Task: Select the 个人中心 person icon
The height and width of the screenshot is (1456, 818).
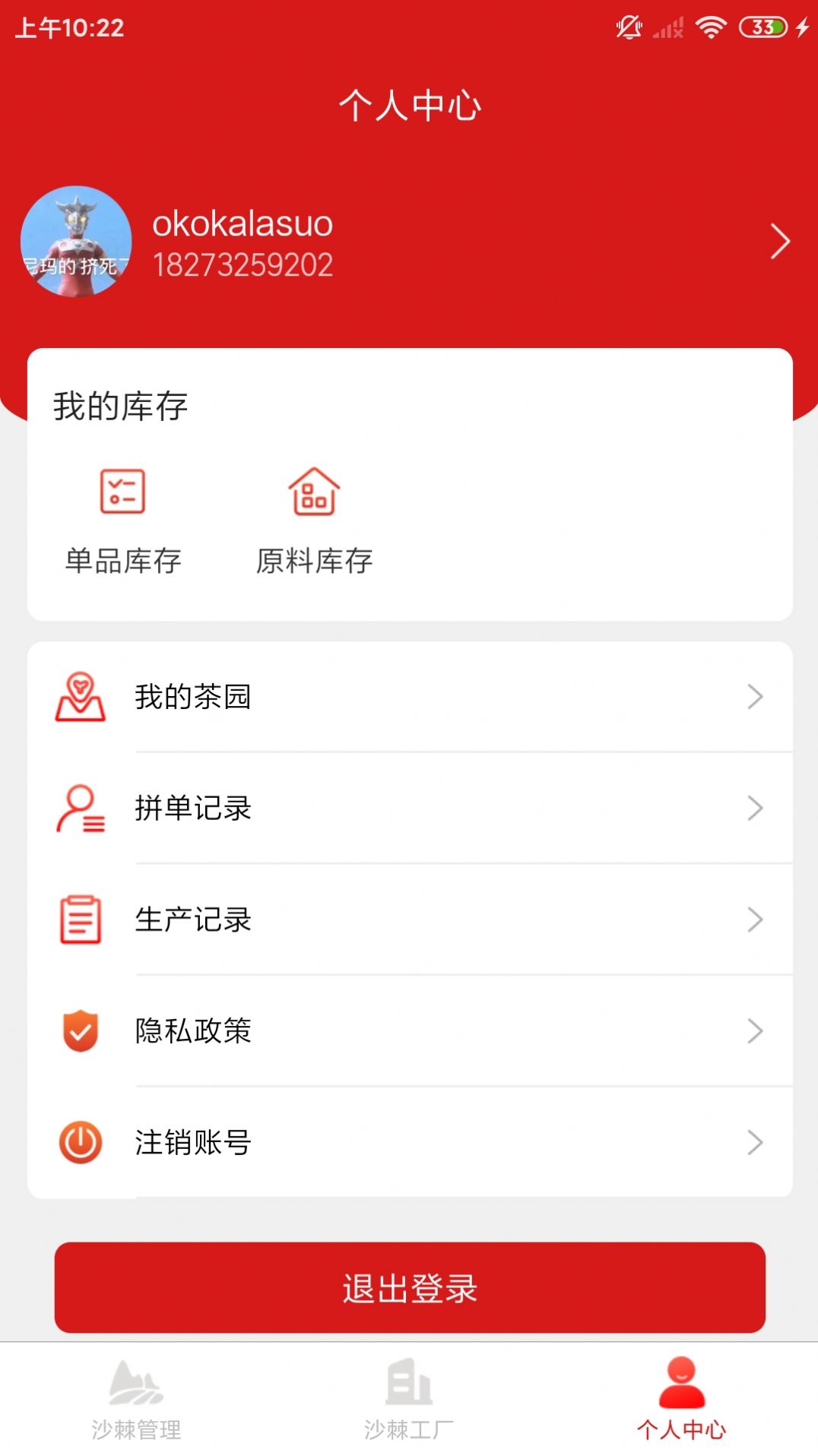Action: click(x=682, y=1389)
